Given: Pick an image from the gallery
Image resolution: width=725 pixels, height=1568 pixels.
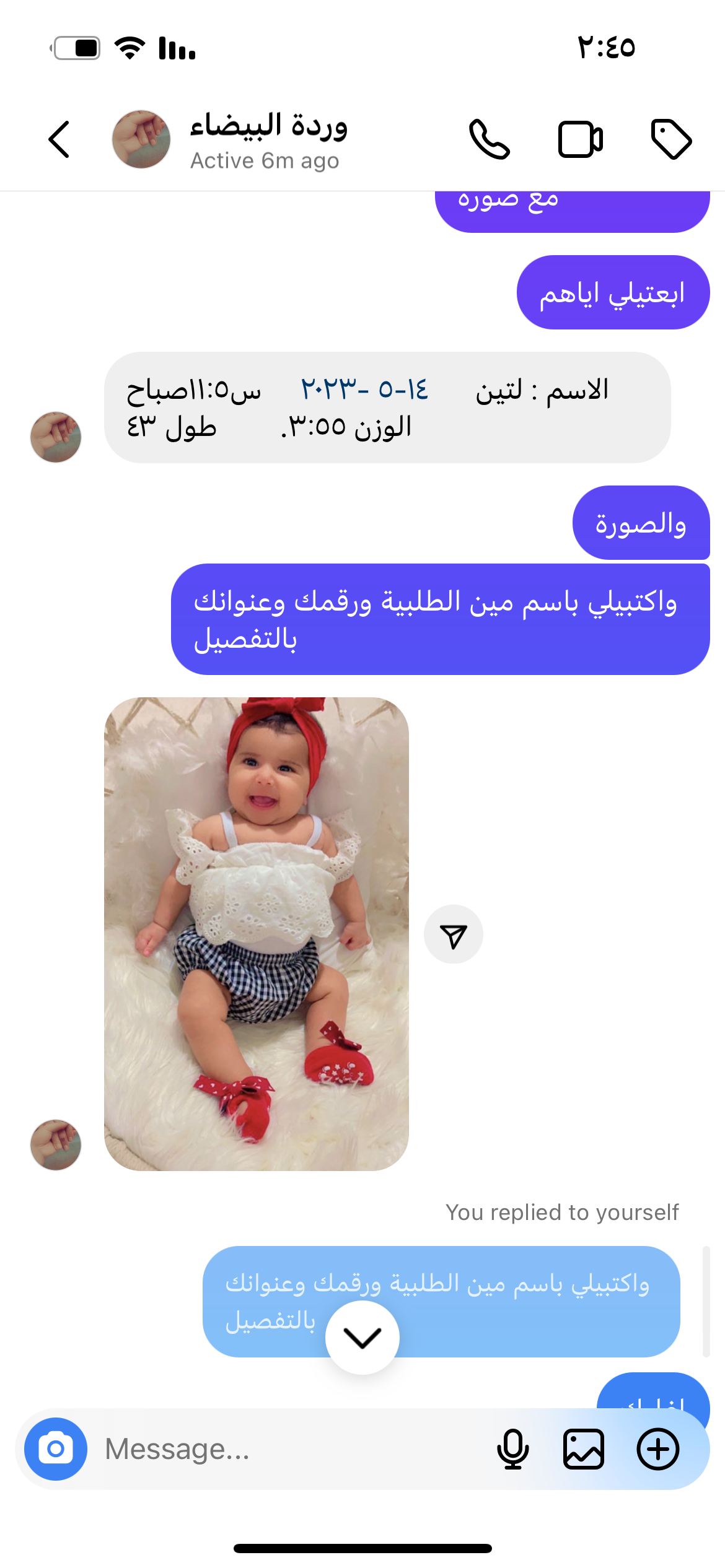Looking at the screenshot, I should coord(583,1449).
